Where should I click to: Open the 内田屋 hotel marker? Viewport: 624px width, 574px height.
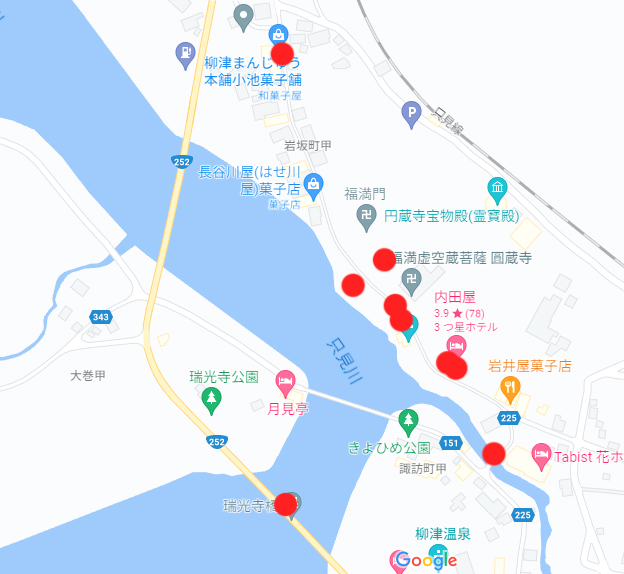point(456,346)
